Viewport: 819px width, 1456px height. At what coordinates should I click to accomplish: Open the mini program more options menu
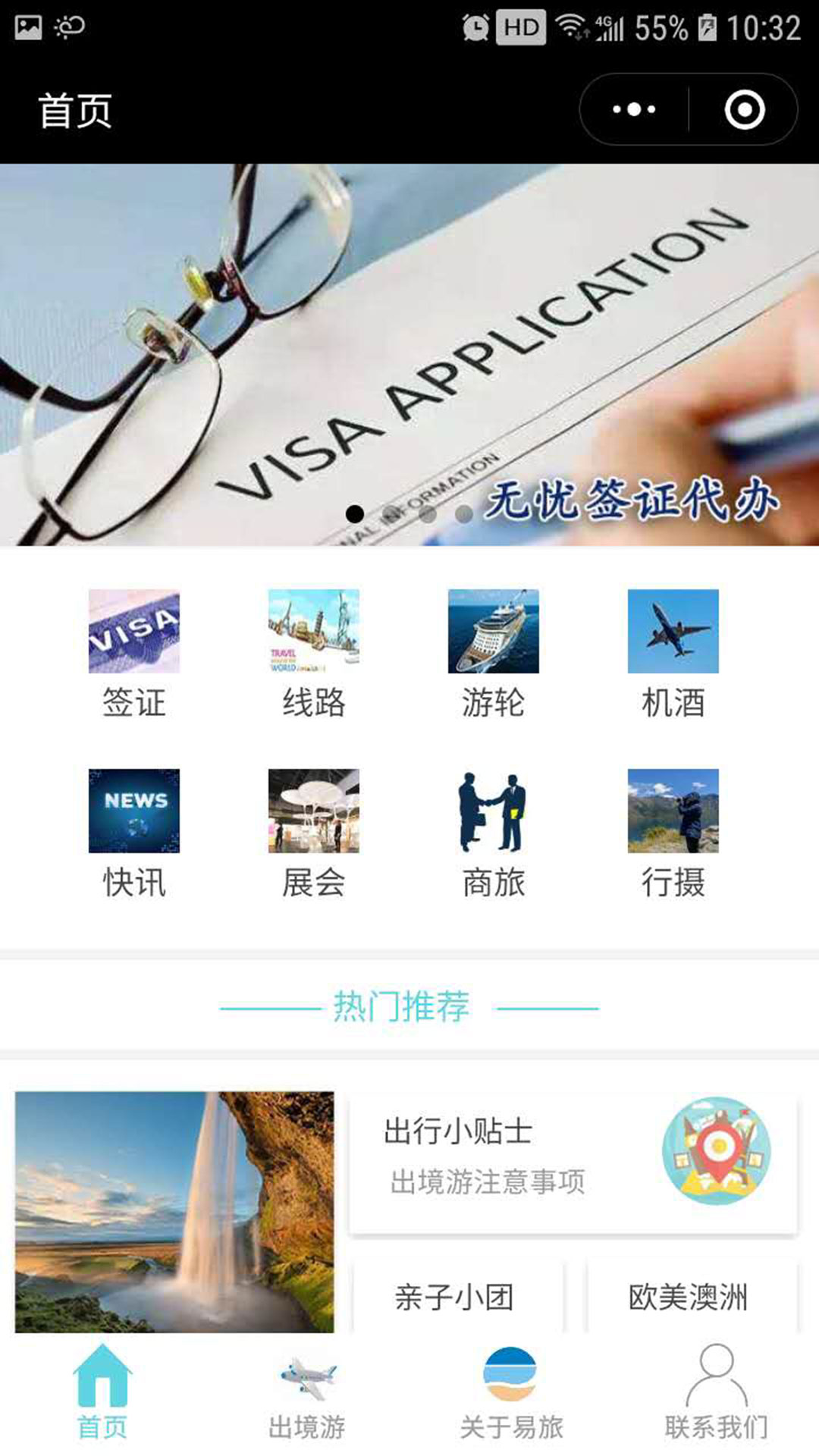[x=634, y=110]
